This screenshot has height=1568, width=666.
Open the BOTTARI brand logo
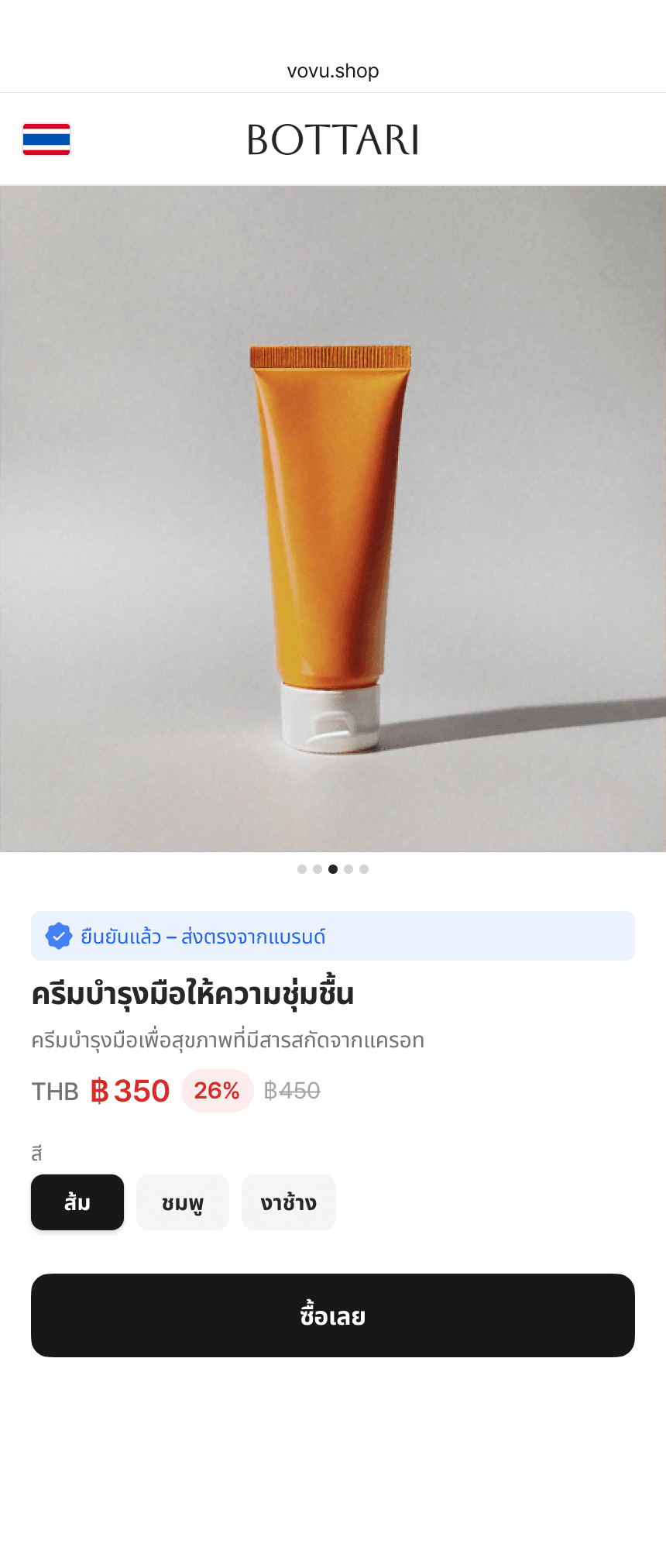333,139
